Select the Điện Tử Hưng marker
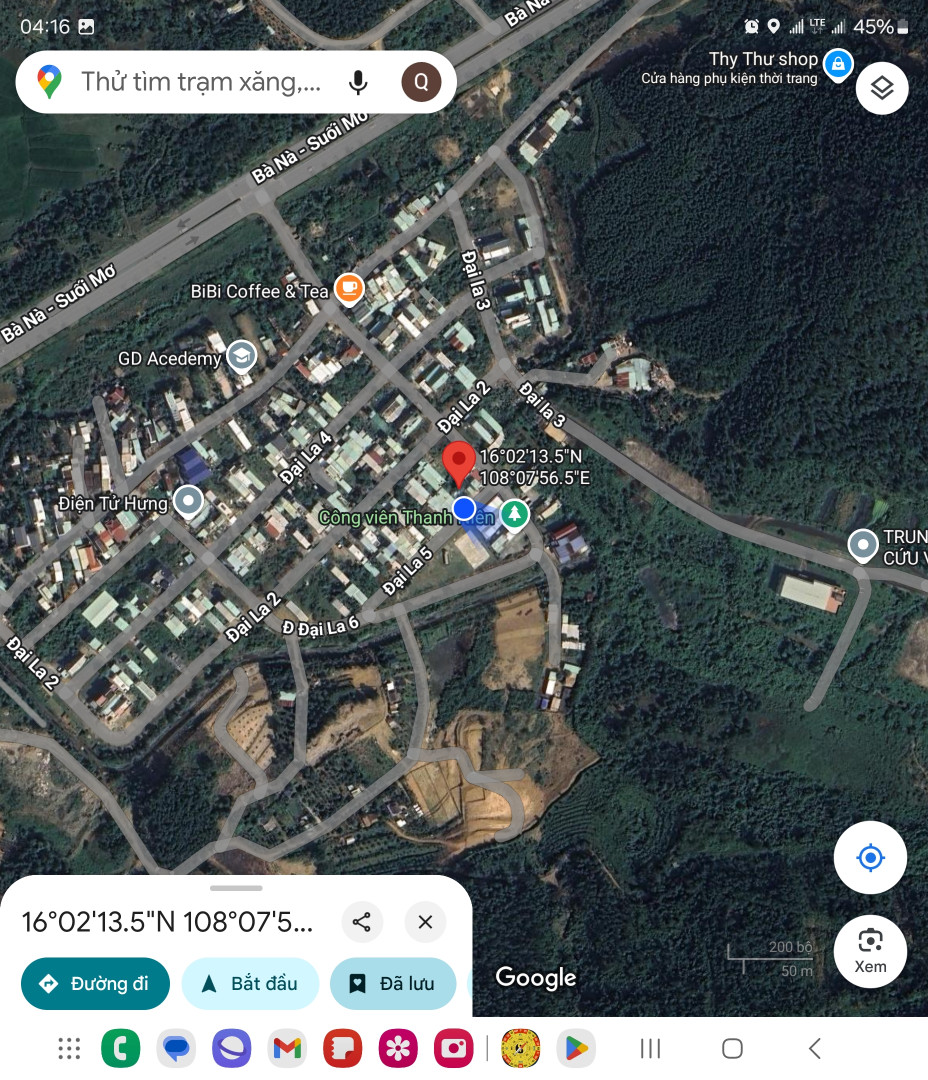The image size is (928, 1080). point(188,501)
